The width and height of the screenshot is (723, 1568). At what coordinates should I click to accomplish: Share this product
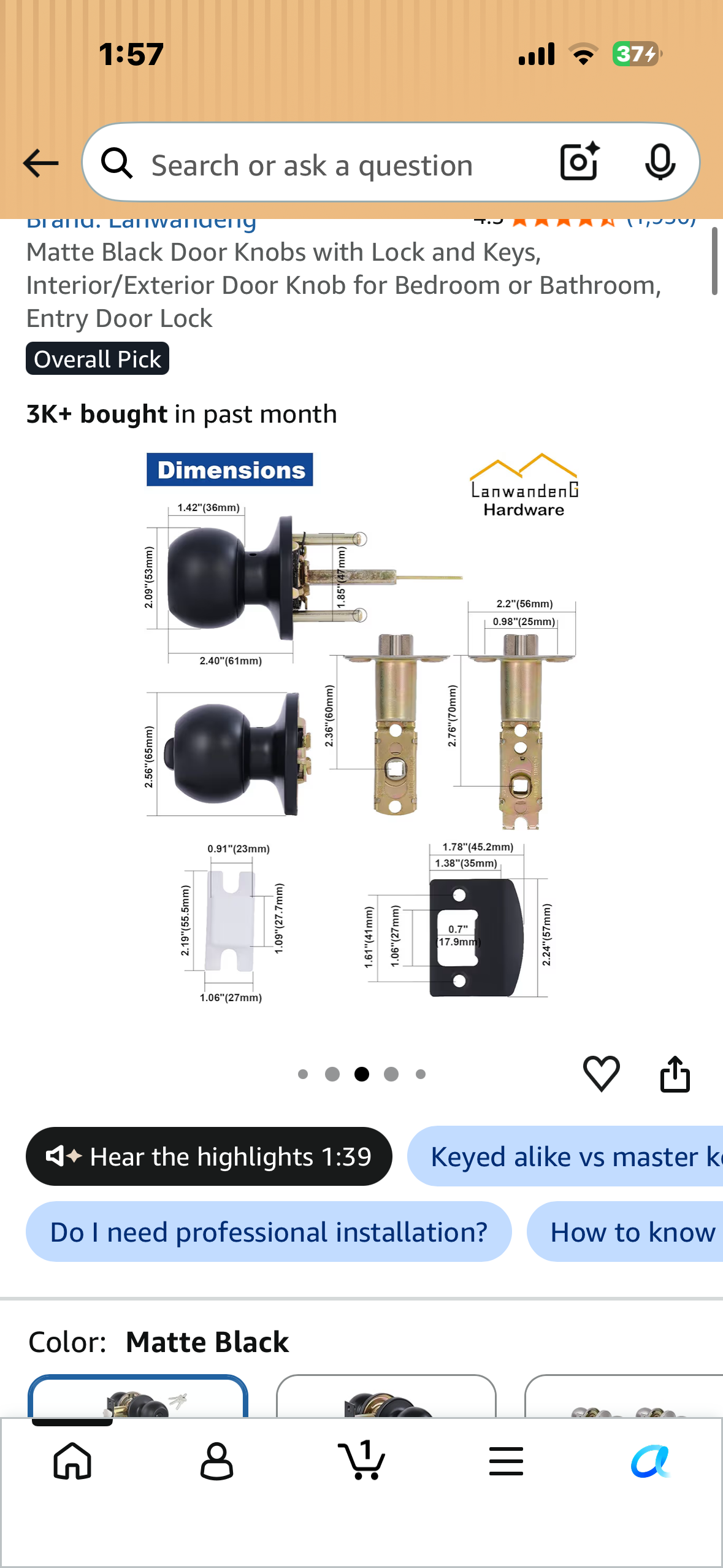click(x=675, y=1074)
